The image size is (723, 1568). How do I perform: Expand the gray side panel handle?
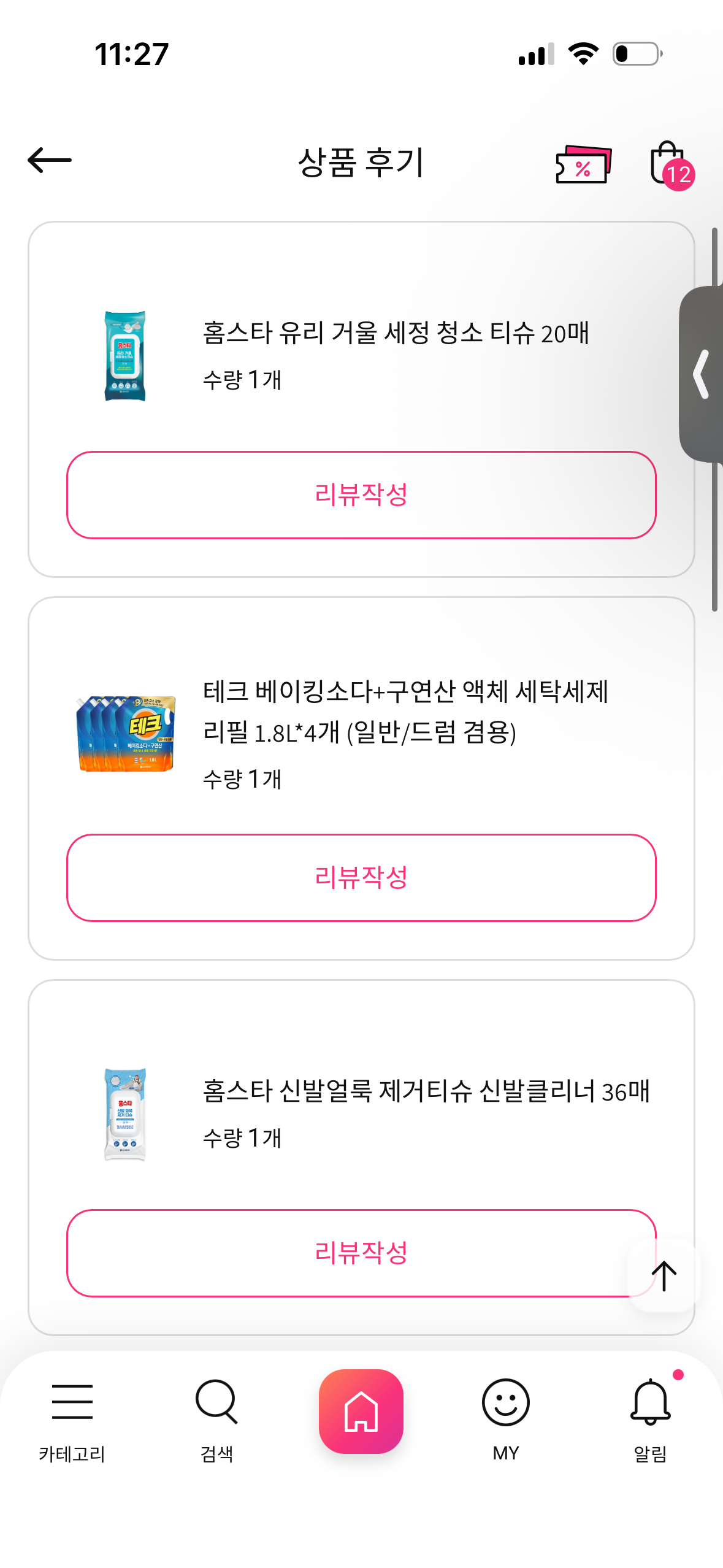pyautogui.click(x=702, y=374)
